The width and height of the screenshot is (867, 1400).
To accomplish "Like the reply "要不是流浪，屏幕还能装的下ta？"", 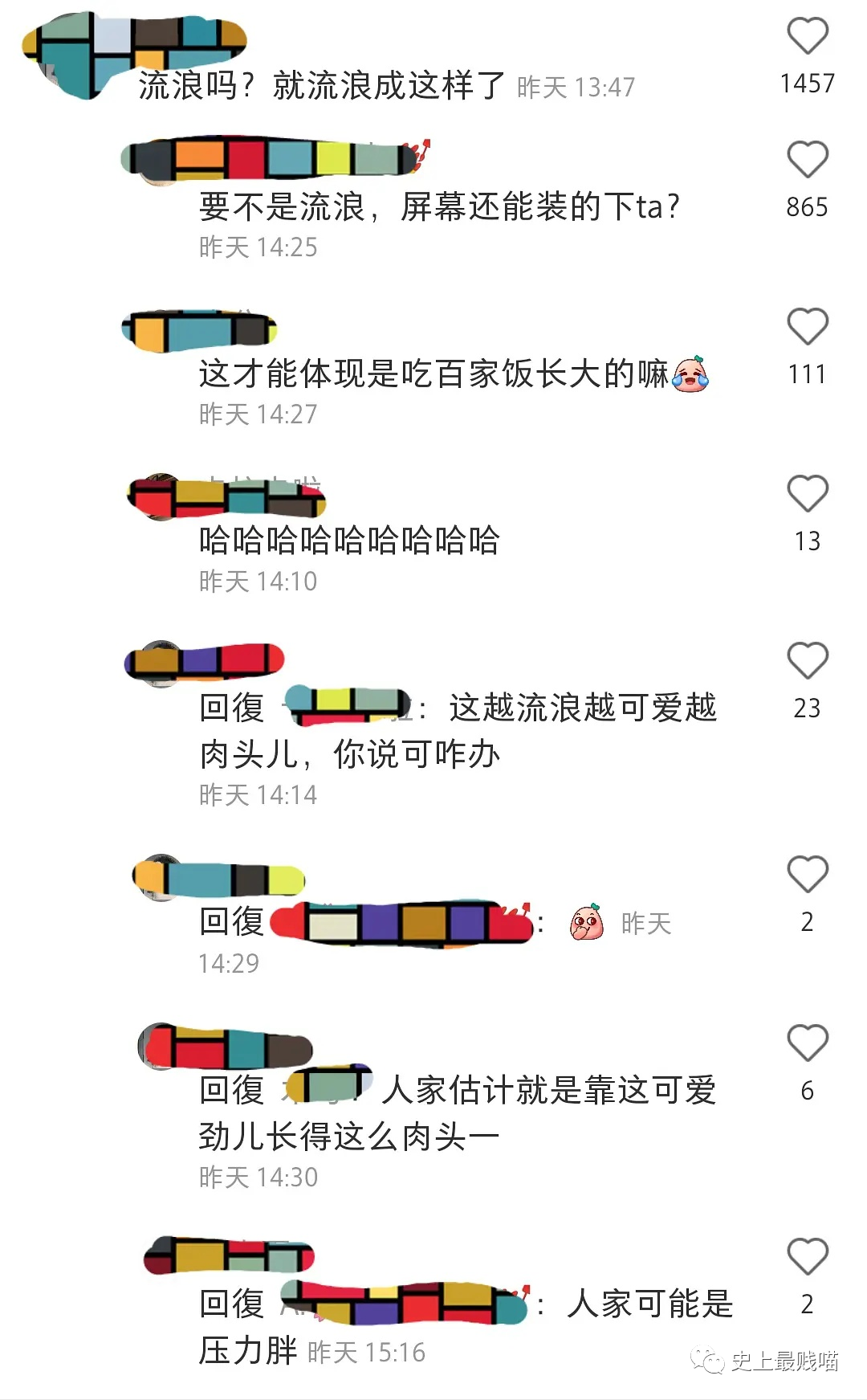I will (x=807, y=159).
